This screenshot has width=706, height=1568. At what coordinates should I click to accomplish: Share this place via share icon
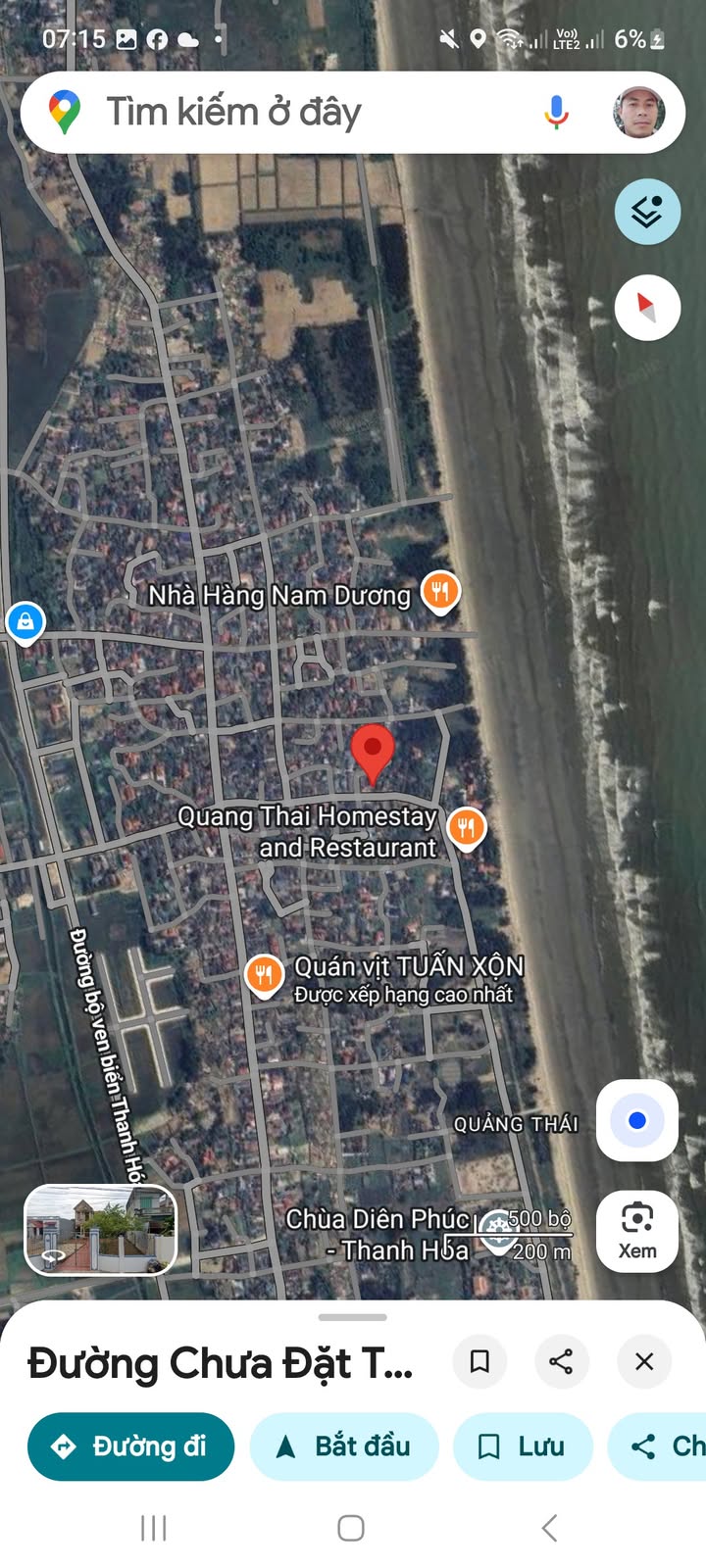pos(561,1361)
